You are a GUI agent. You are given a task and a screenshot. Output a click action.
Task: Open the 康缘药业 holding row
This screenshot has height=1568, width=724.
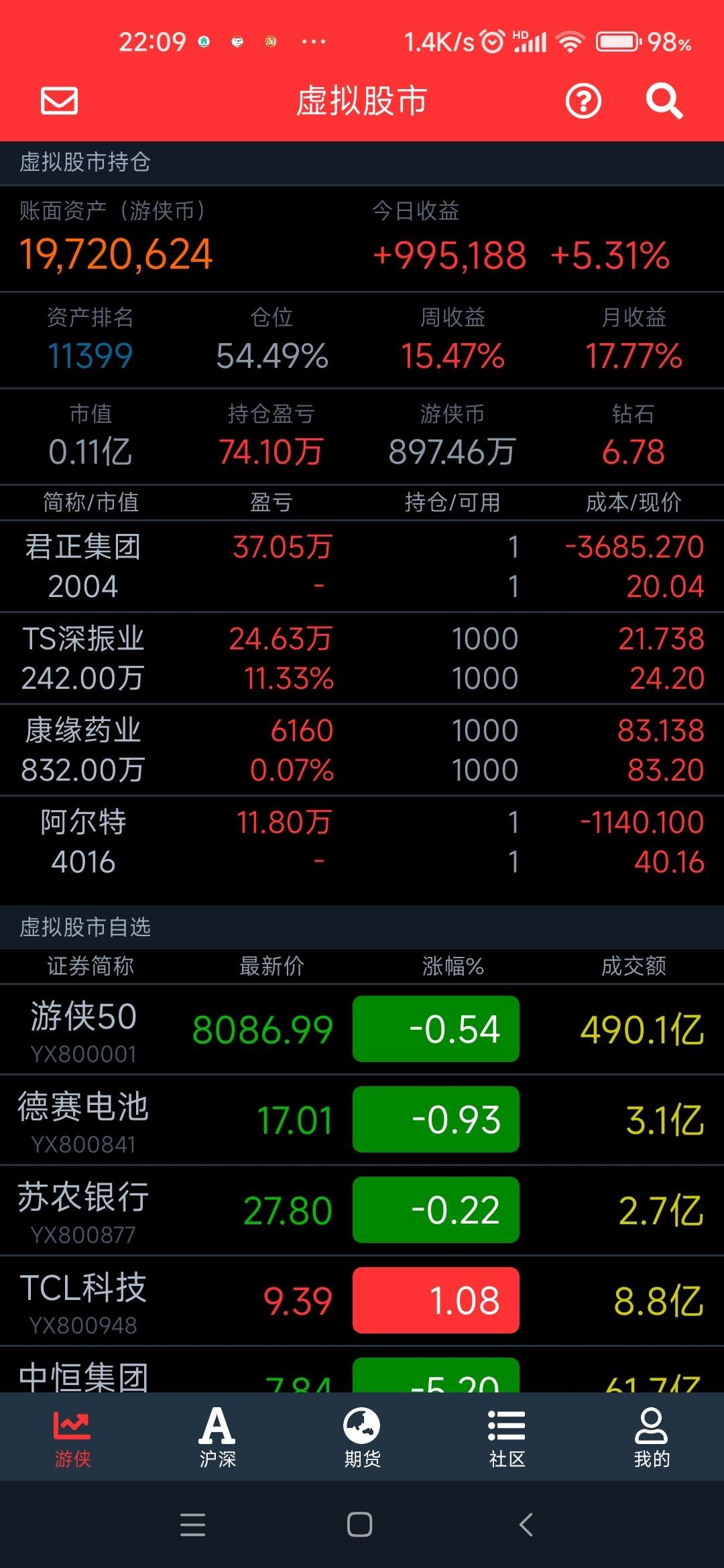(x=362, y=750)
